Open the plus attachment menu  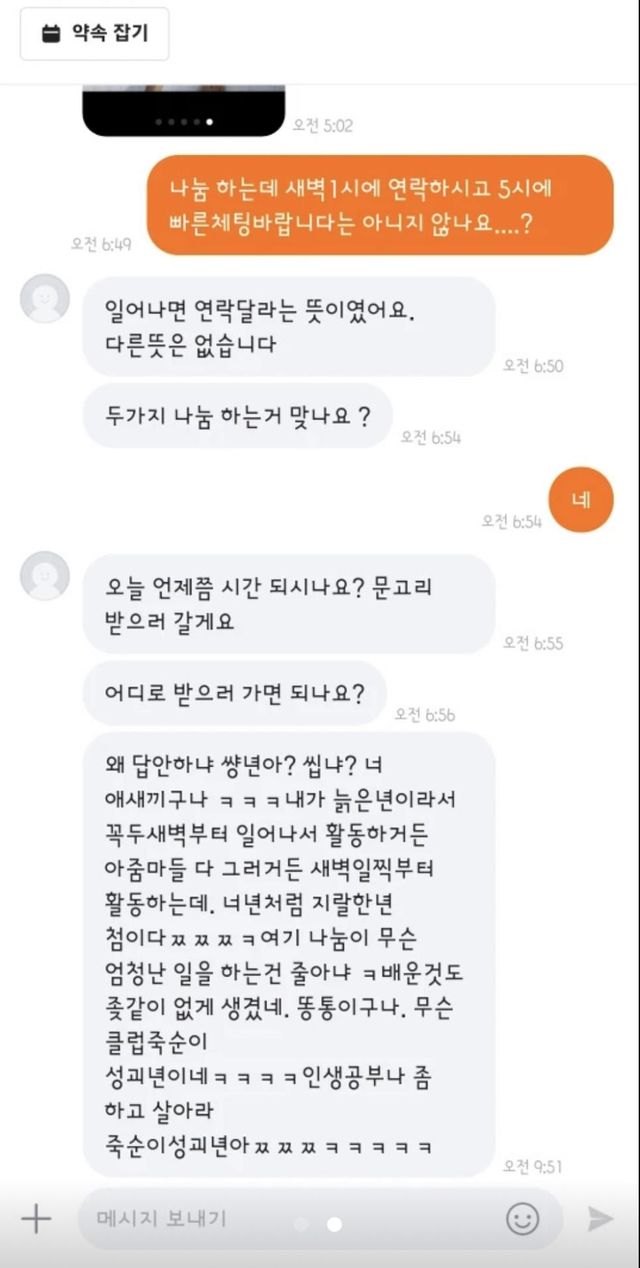(36, 1218)
